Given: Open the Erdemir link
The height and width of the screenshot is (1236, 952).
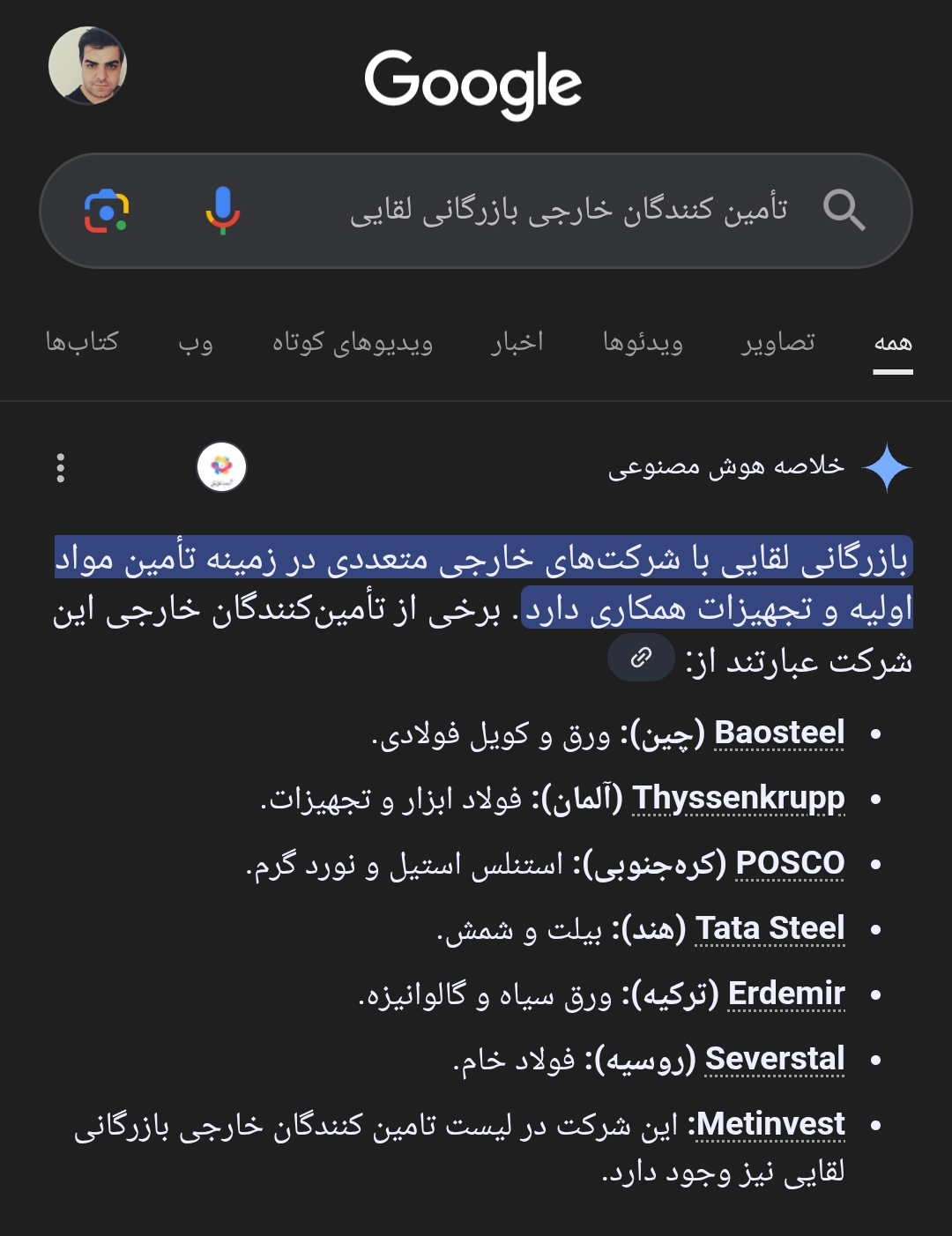Looking at the screenshot, I should coord(786,994).
